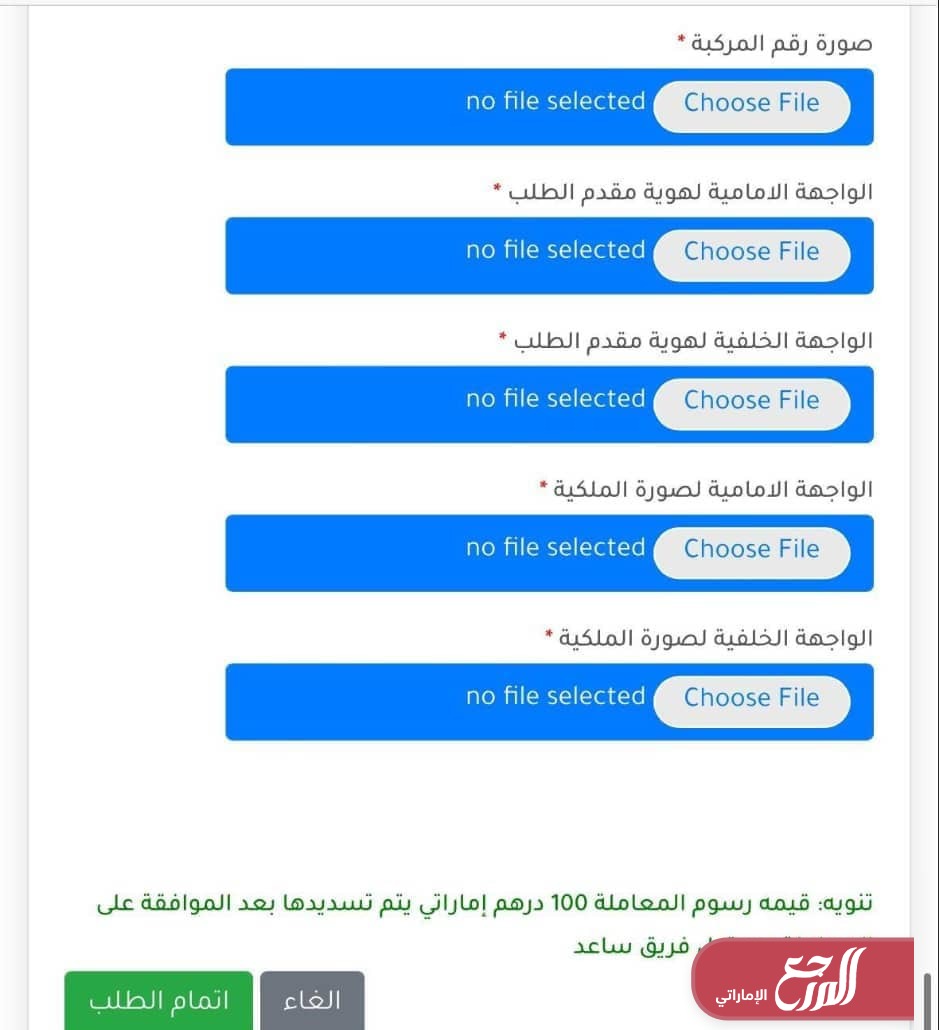Cancel with the grey الغاء button
This screenshot has height=1030, width=939.
pos(312,1000)
